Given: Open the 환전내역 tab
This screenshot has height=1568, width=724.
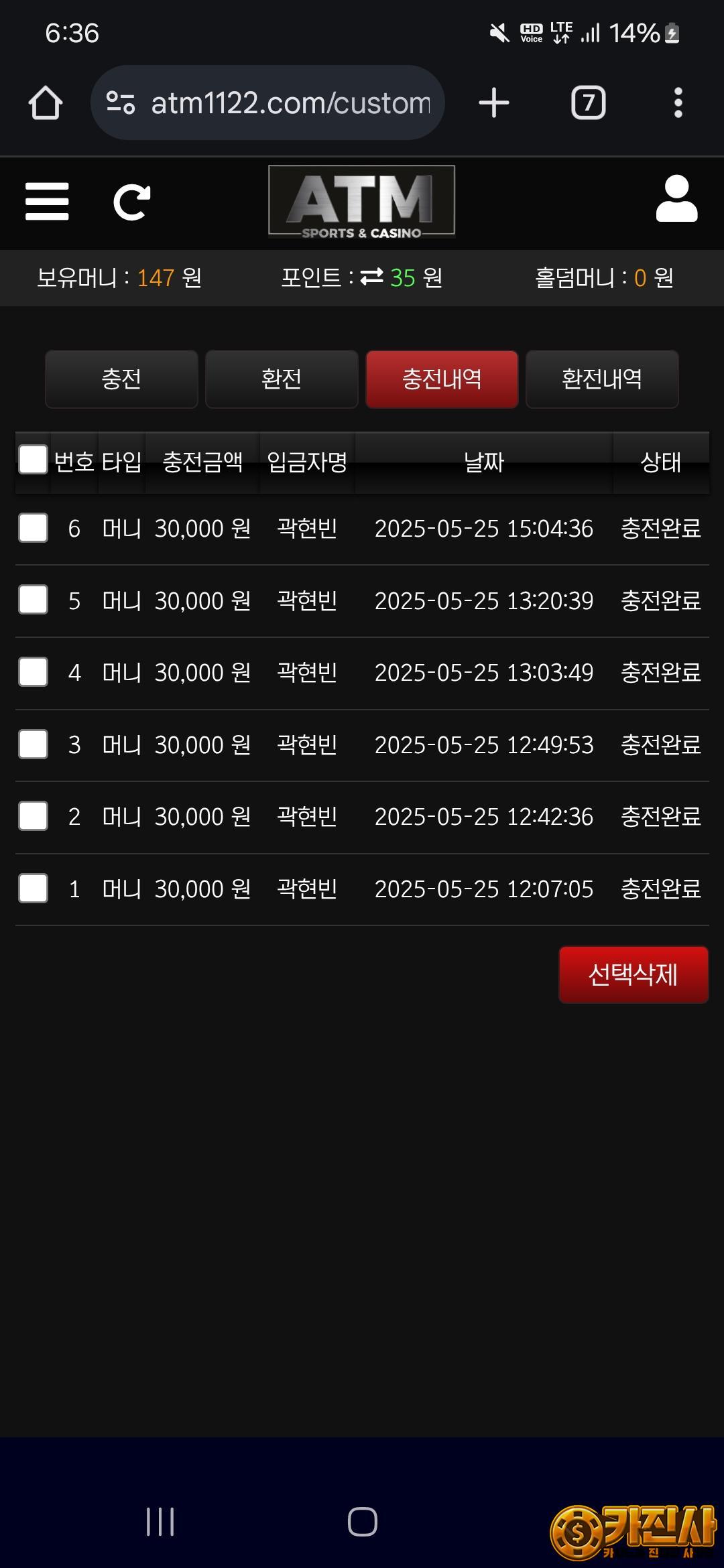Looking at the screenshot, I should coord(602,379).
